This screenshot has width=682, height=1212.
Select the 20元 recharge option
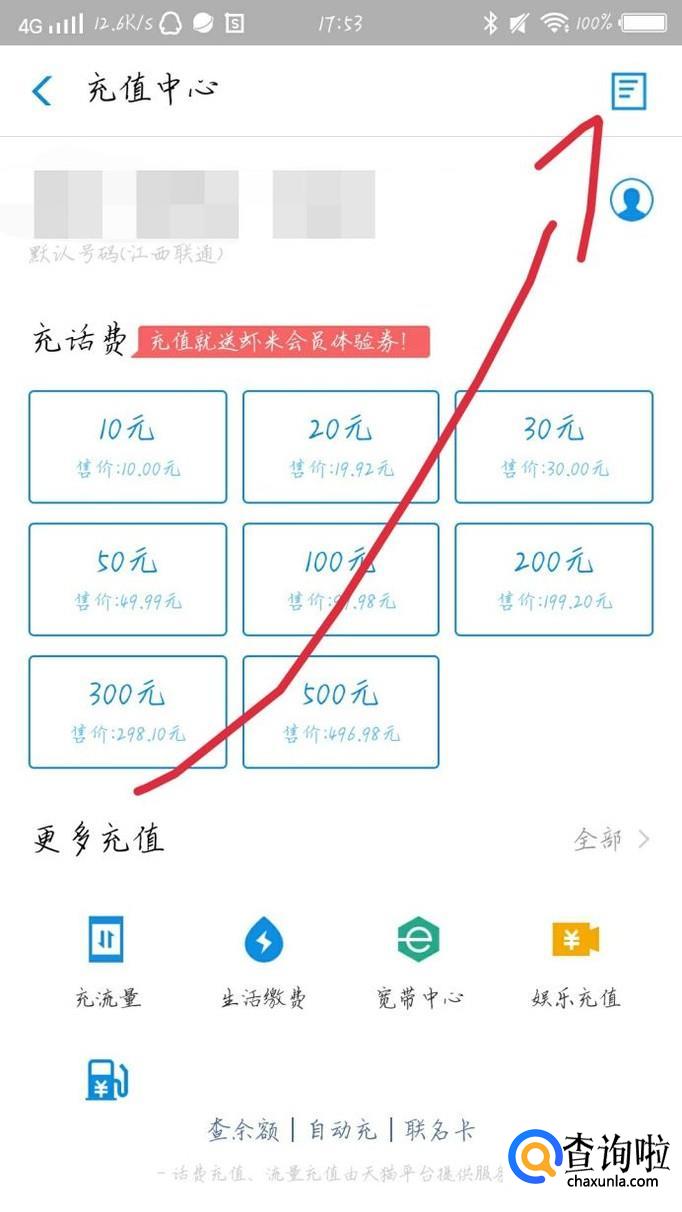341,446
